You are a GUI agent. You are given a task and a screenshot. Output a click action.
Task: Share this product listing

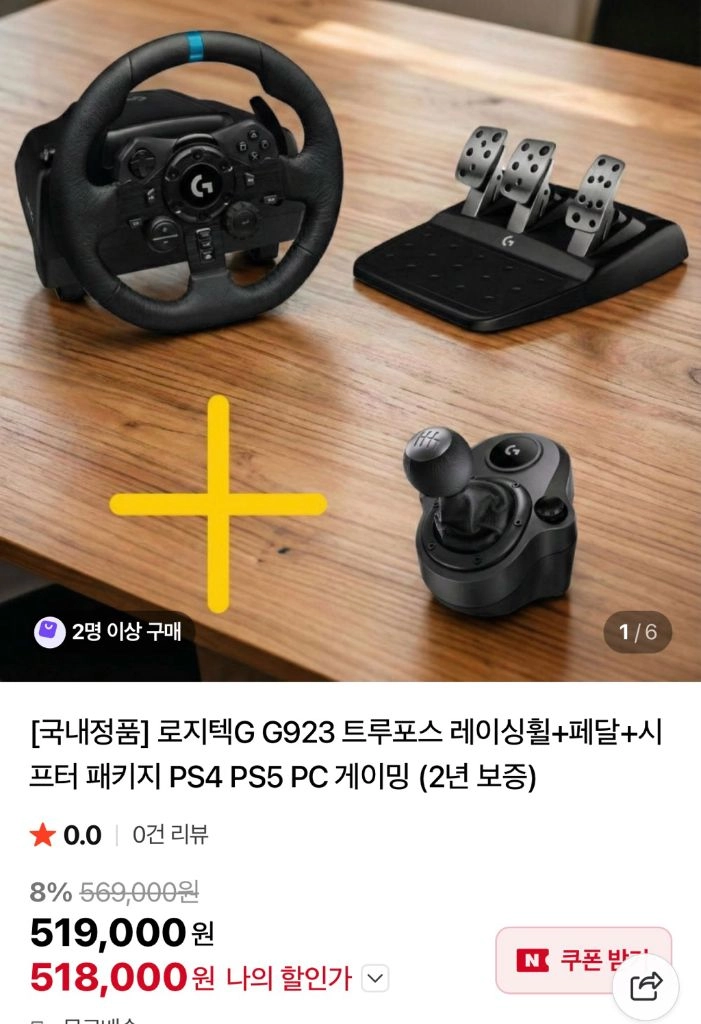pos(645,985)
